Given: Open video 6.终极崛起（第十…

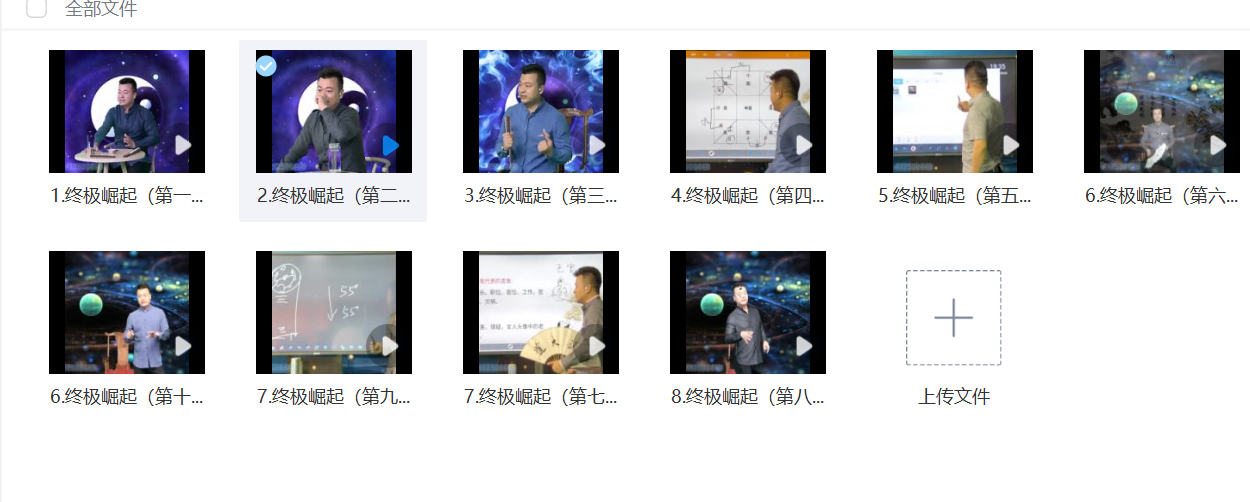Looking at the screenshot, I should pyautogui.click(x=127, y=313).
